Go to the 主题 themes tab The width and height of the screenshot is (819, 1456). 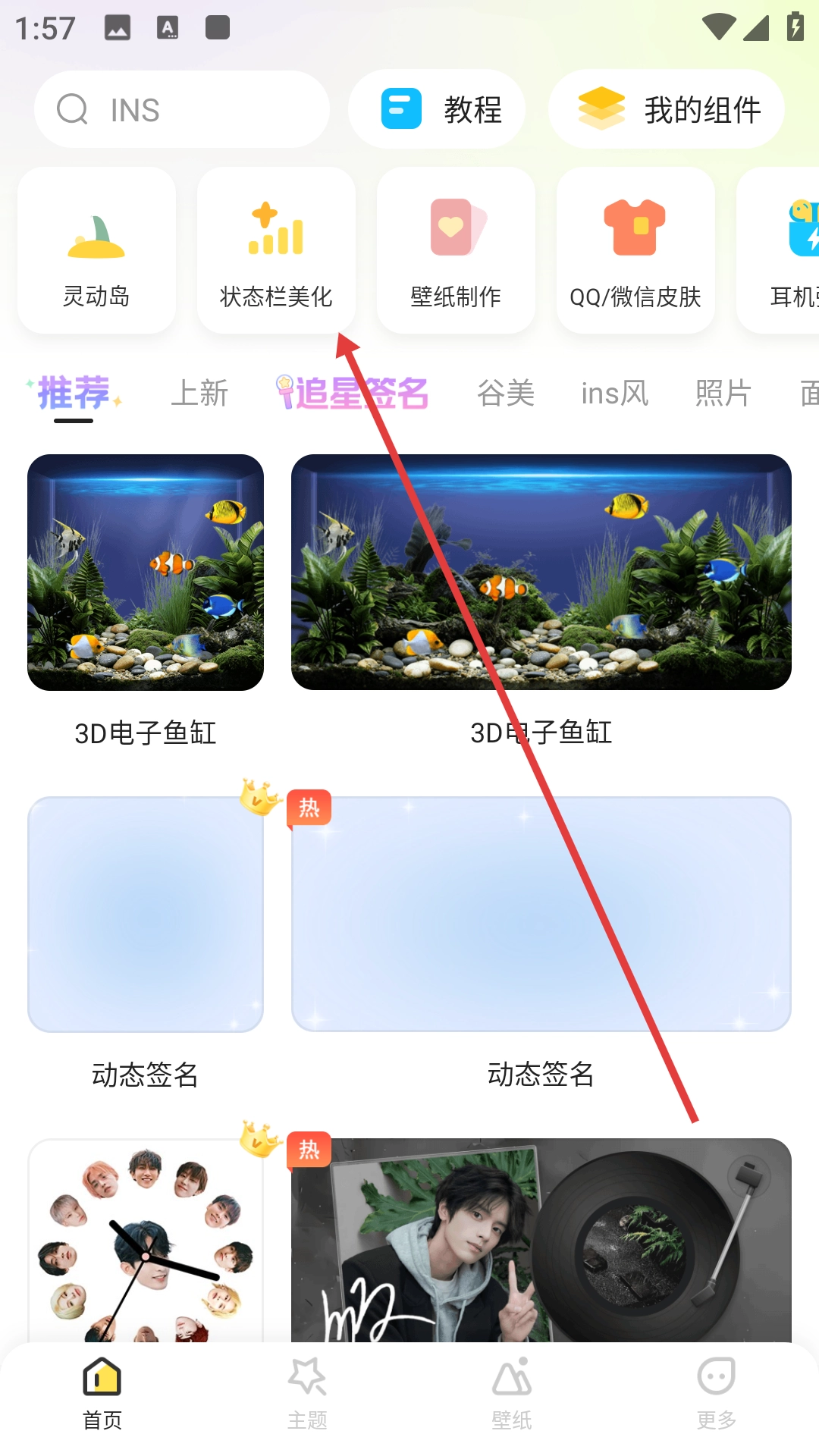pyautogui.click(x=307, y=1392)
